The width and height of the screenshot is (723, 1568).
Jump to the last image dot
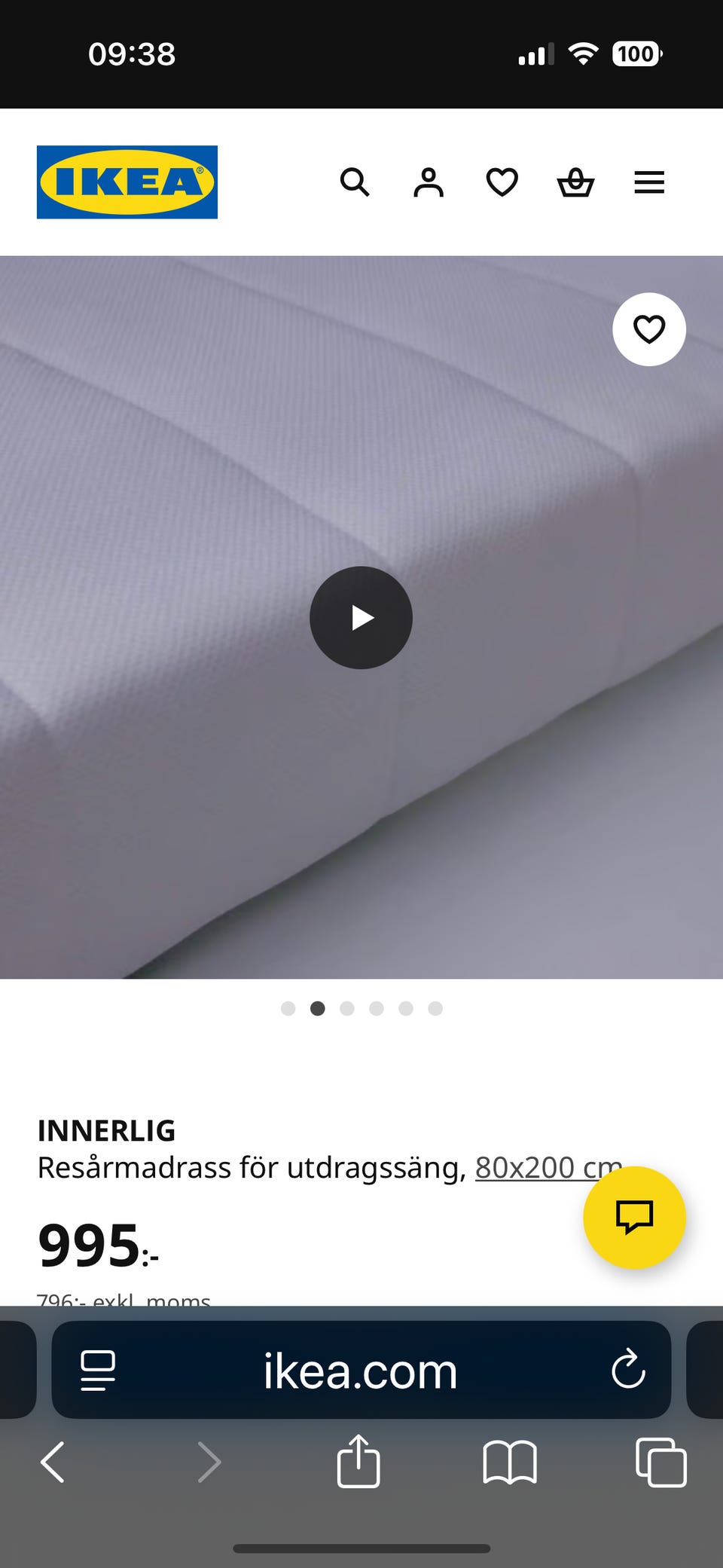tap(435, 1008)
